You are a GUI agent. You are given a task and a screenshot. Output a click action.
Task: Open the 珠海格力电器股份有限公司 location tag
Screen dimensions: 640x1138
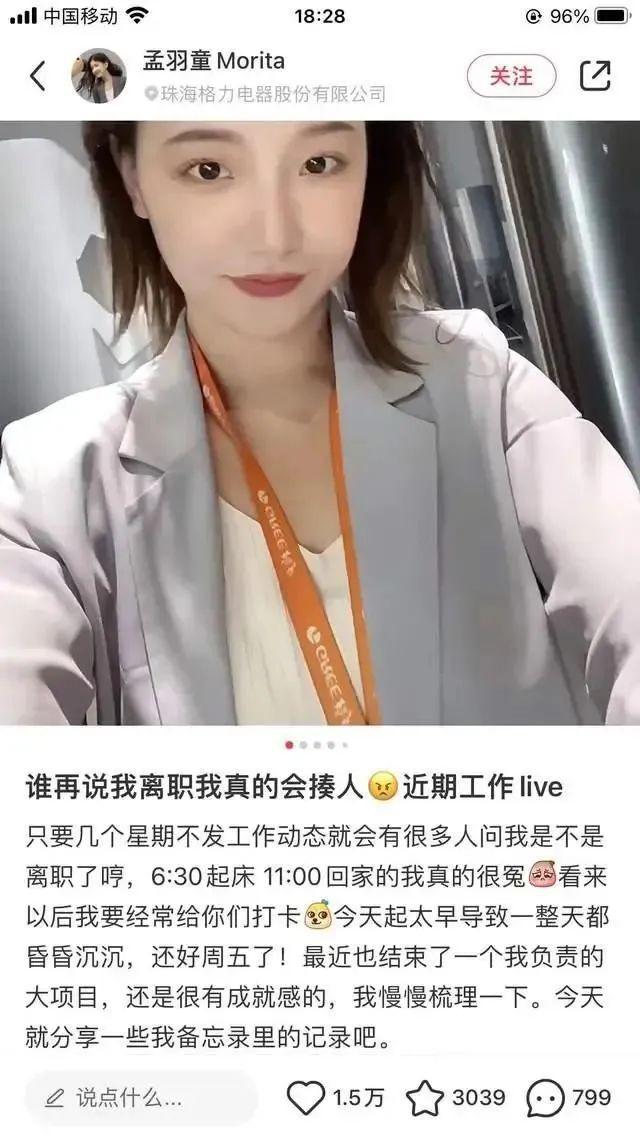(x=266, y=94)
